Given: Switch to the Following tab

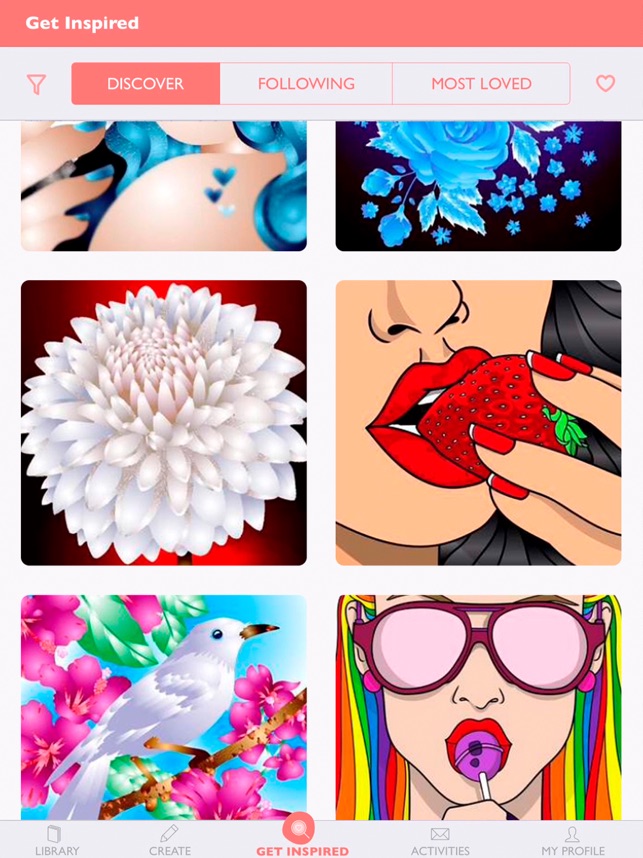Looking at the screenshot, I should point(306,84).
